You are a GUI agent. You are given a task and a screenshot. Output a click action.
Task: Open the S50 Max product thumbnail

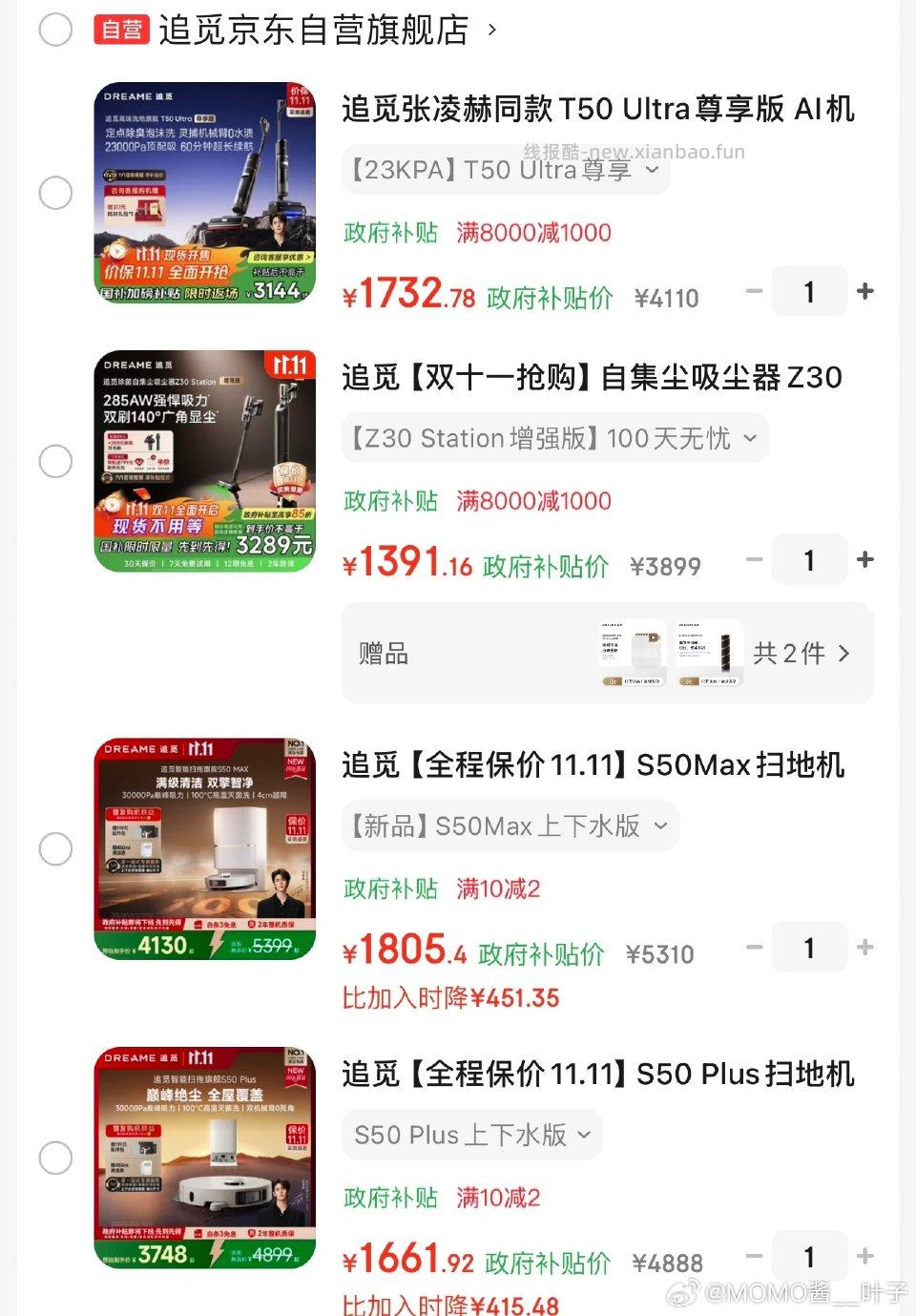pos(204,849)
